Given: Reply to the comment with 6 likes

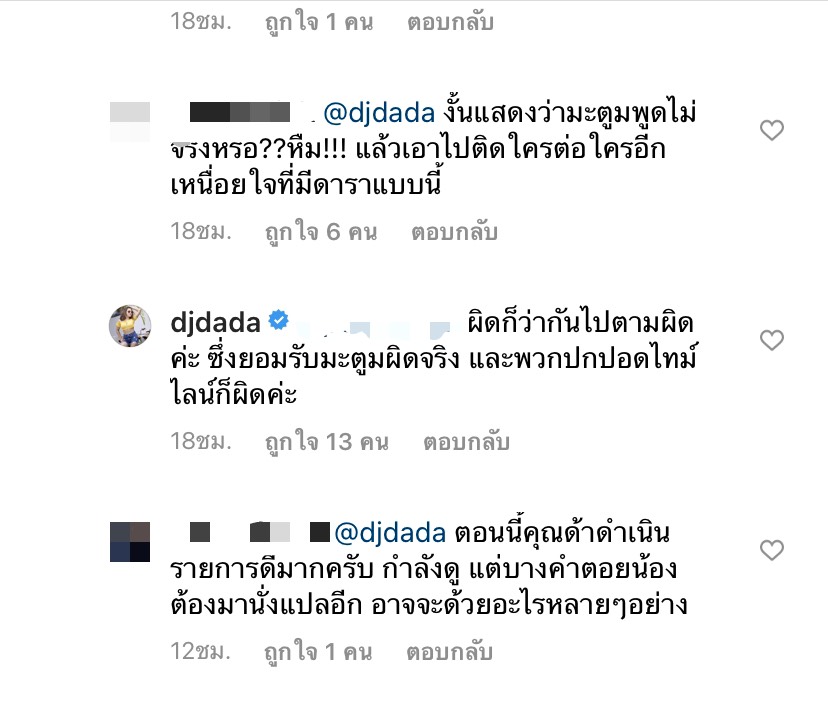Looking at the screenshot, I should [x=454, y=232].
